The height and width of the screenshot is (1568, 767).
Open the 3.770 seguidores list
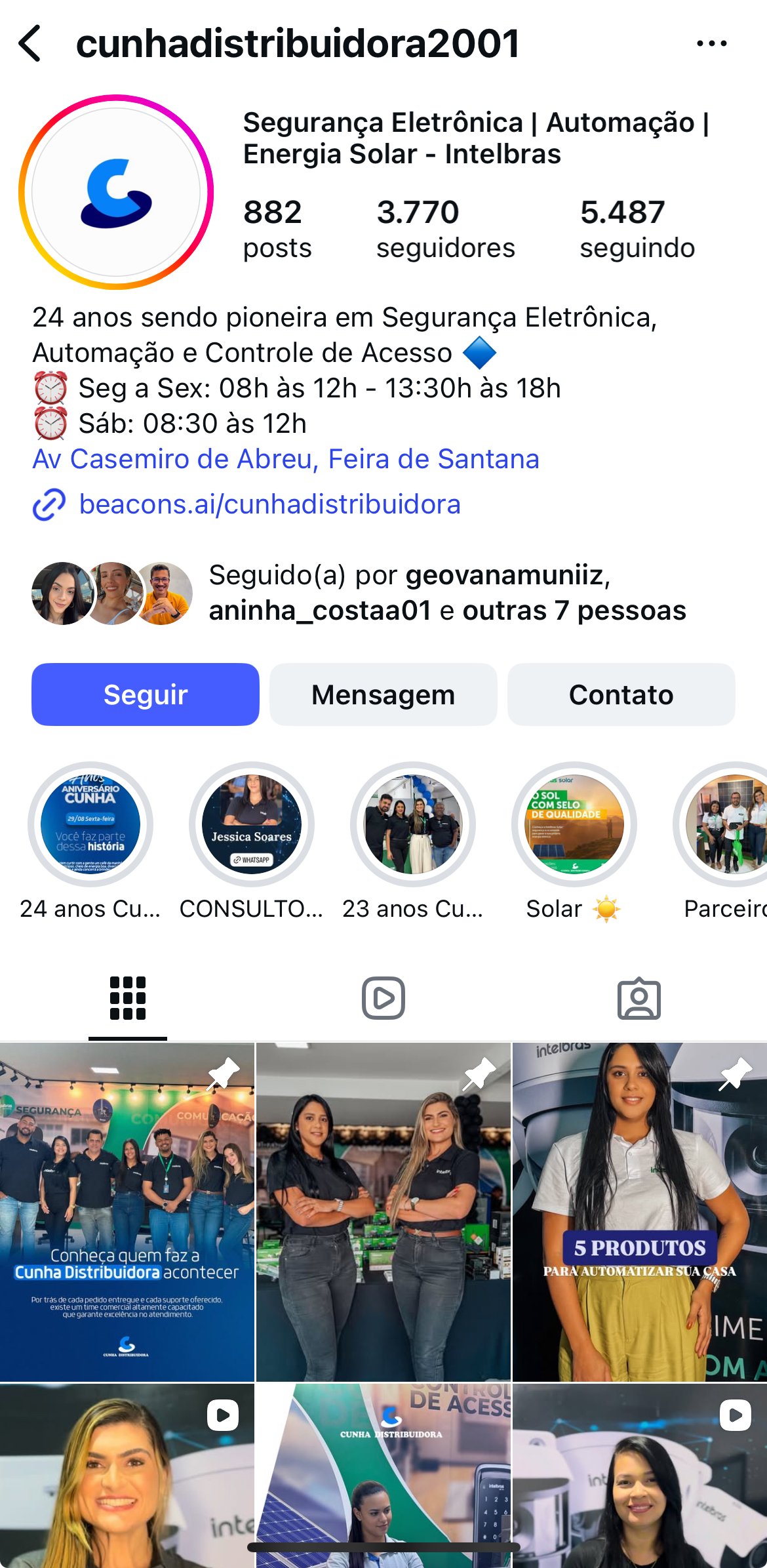pyautogui.click(x=445, y=229)
